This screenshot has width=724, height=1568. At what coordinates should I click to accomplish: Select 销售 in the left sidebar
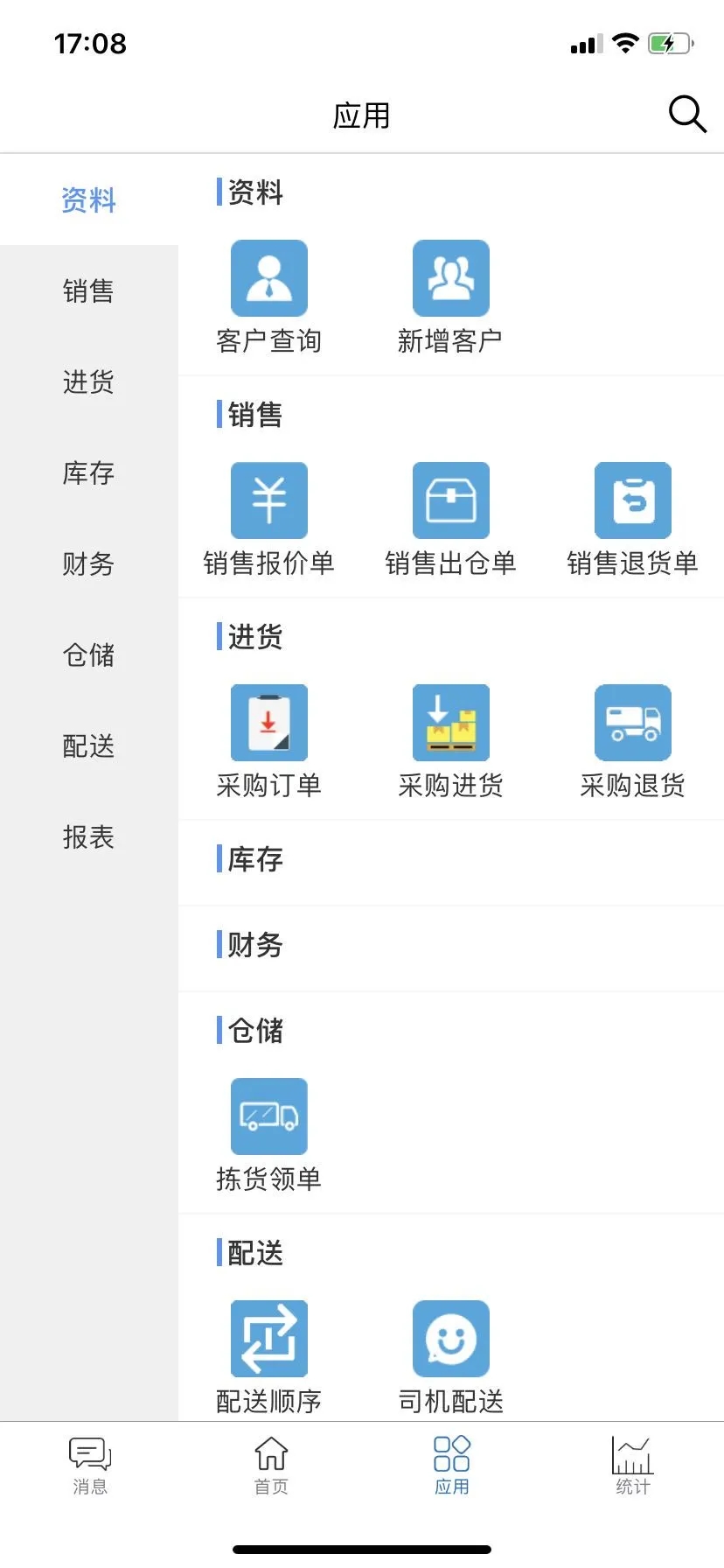[88, 291]
